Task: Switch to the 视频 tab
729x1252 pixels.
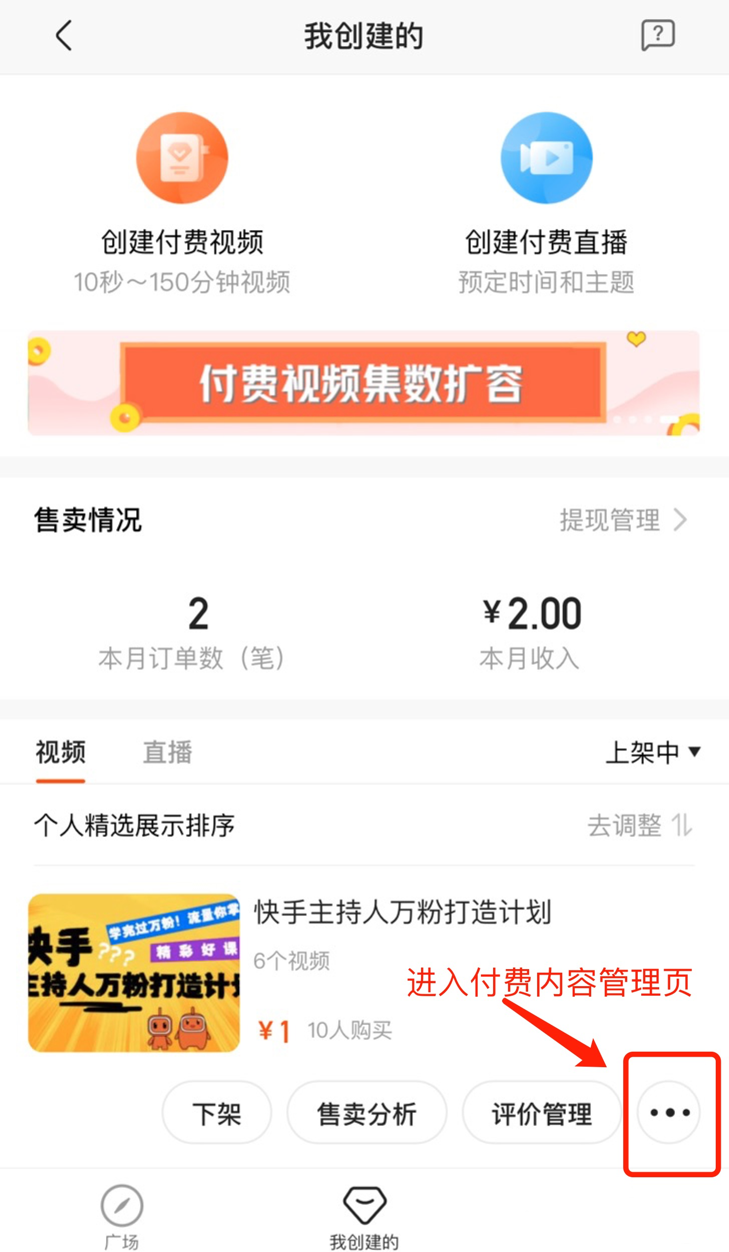Action: coord(60,752)
